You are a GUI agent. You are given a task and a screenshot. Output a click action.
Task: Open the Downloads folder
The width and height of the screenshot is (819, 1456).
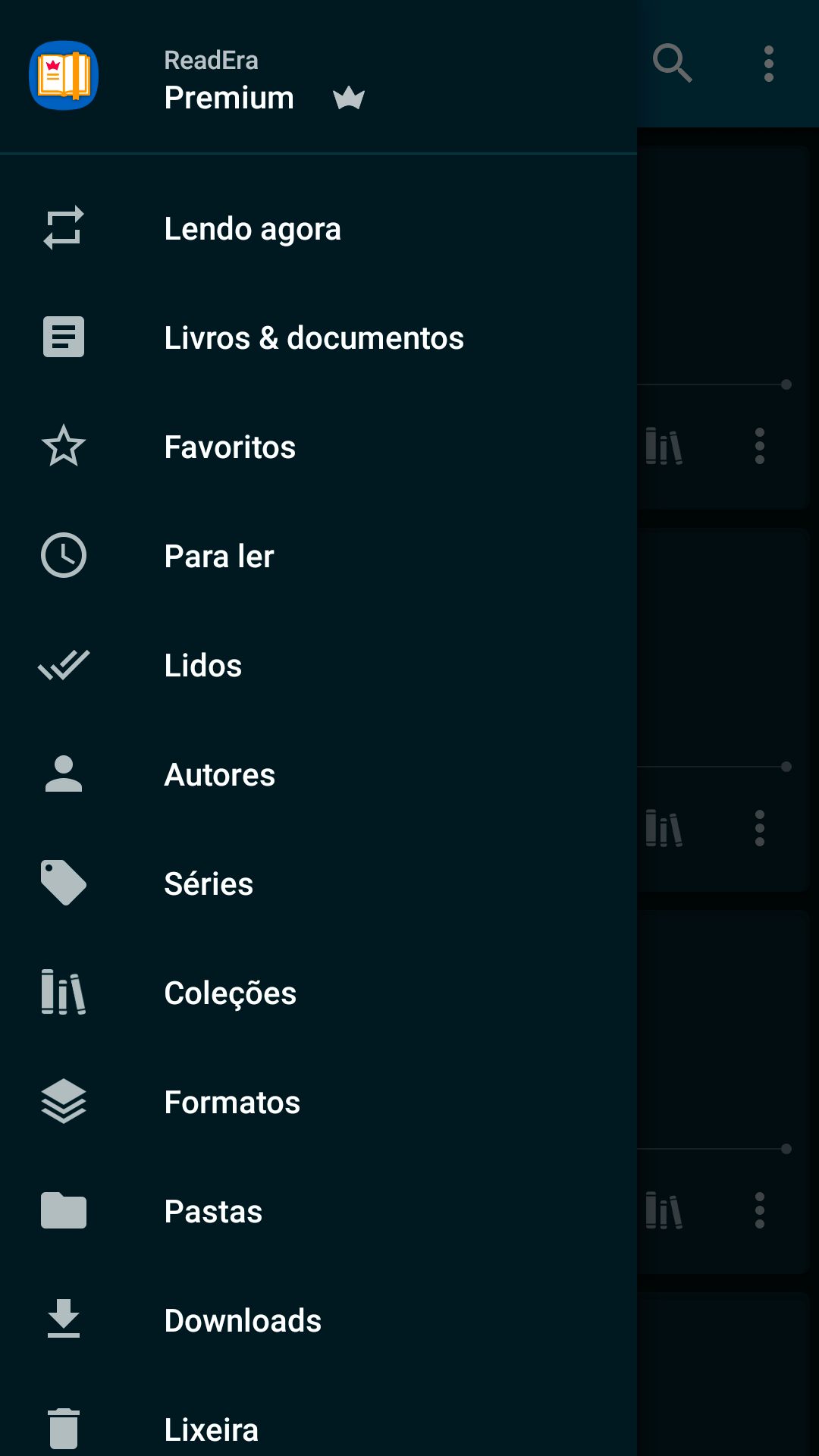318,1321
